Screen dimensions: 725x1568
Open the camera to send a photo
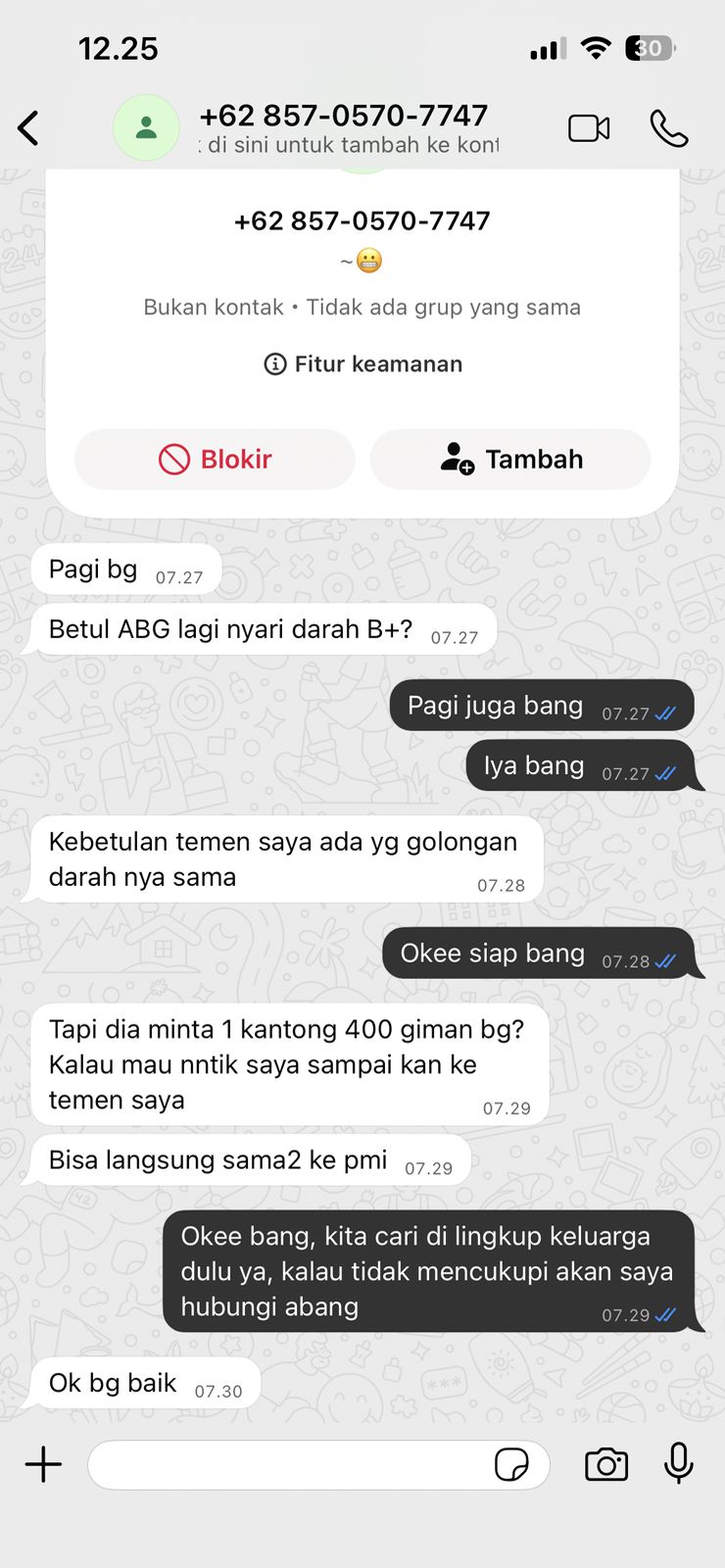tap(606, 1465)
